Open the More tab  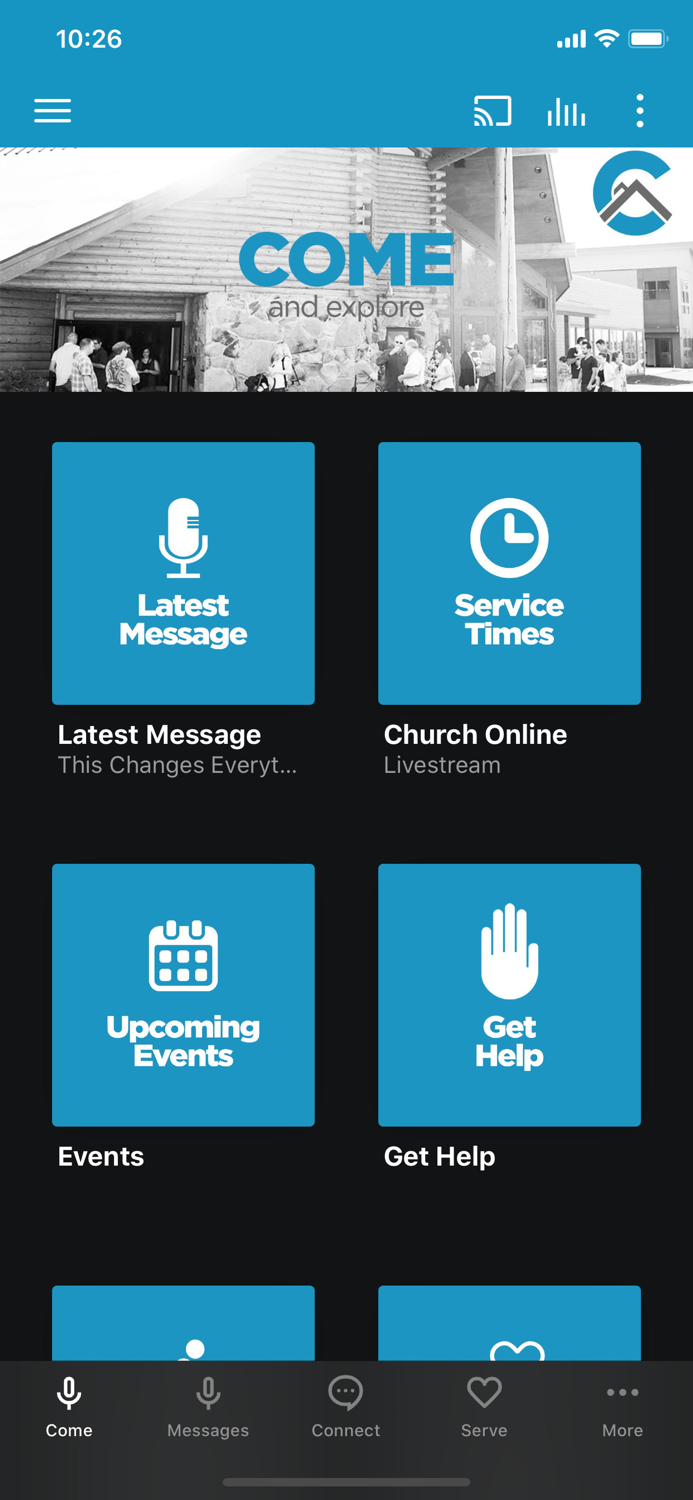[x=622, y=1407]
